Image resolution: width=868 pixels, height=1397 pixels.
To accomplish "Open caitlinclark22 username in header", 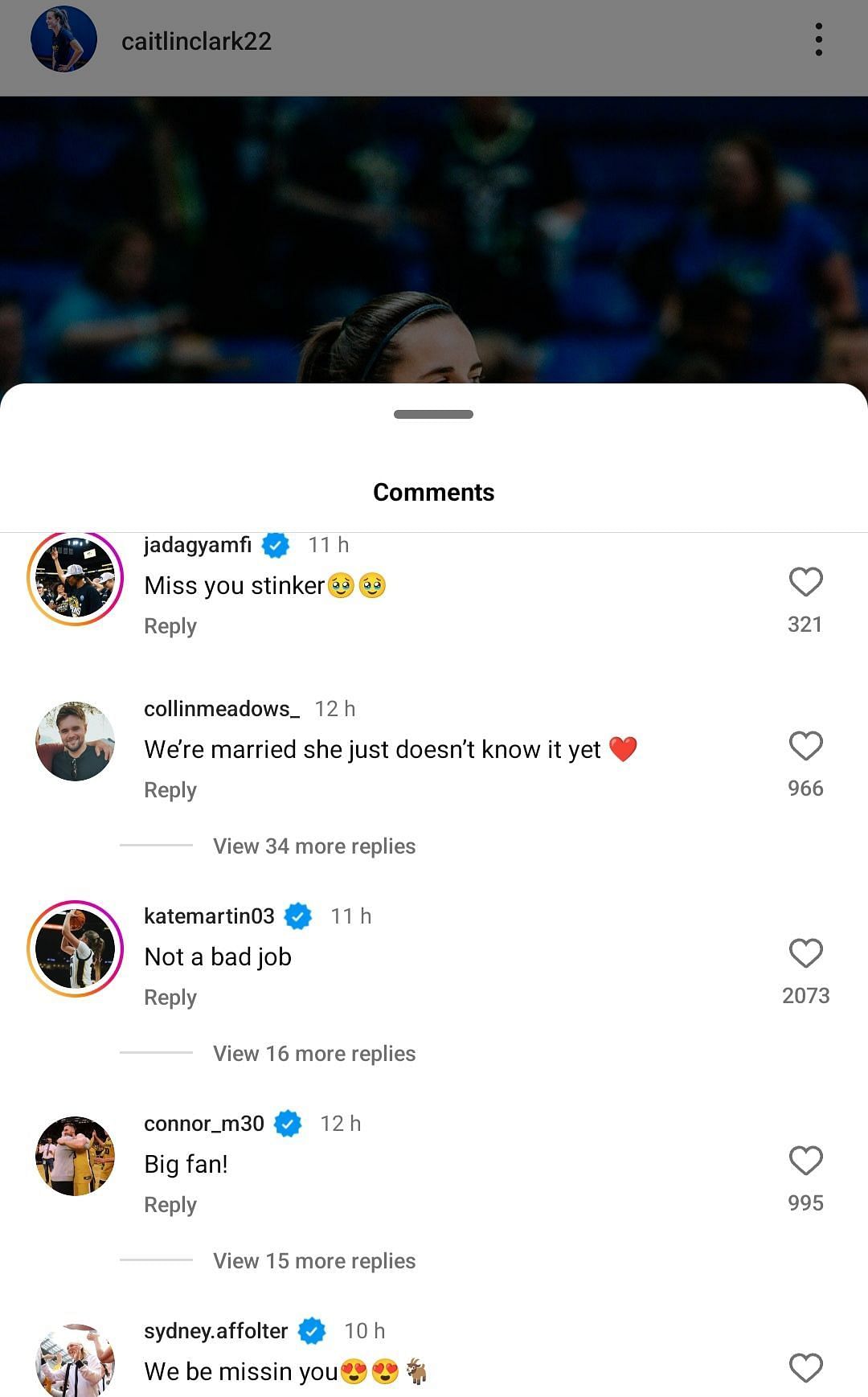I will pos(196,41).
